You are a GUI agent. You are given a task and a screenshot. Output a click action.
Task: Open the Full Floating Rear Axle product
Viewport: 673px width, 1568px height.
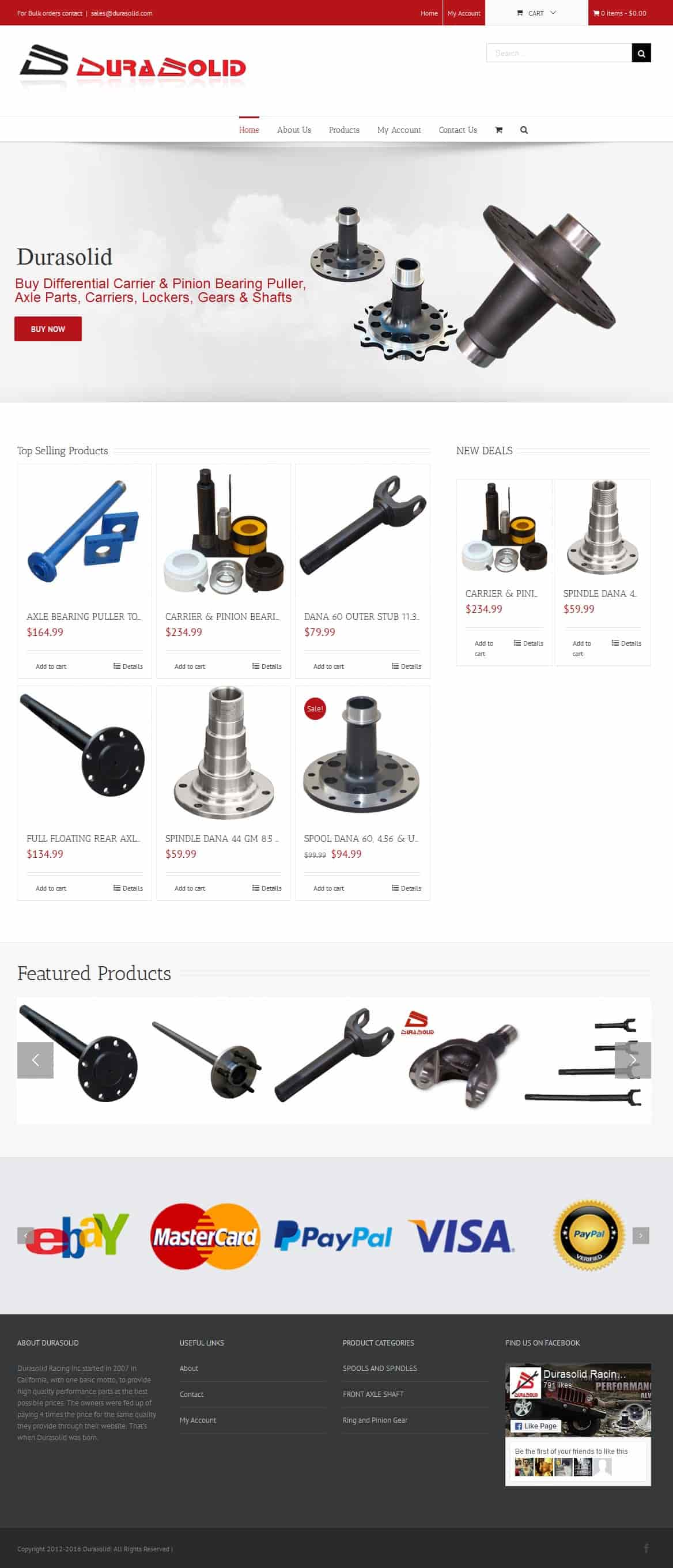pos(84,838)
